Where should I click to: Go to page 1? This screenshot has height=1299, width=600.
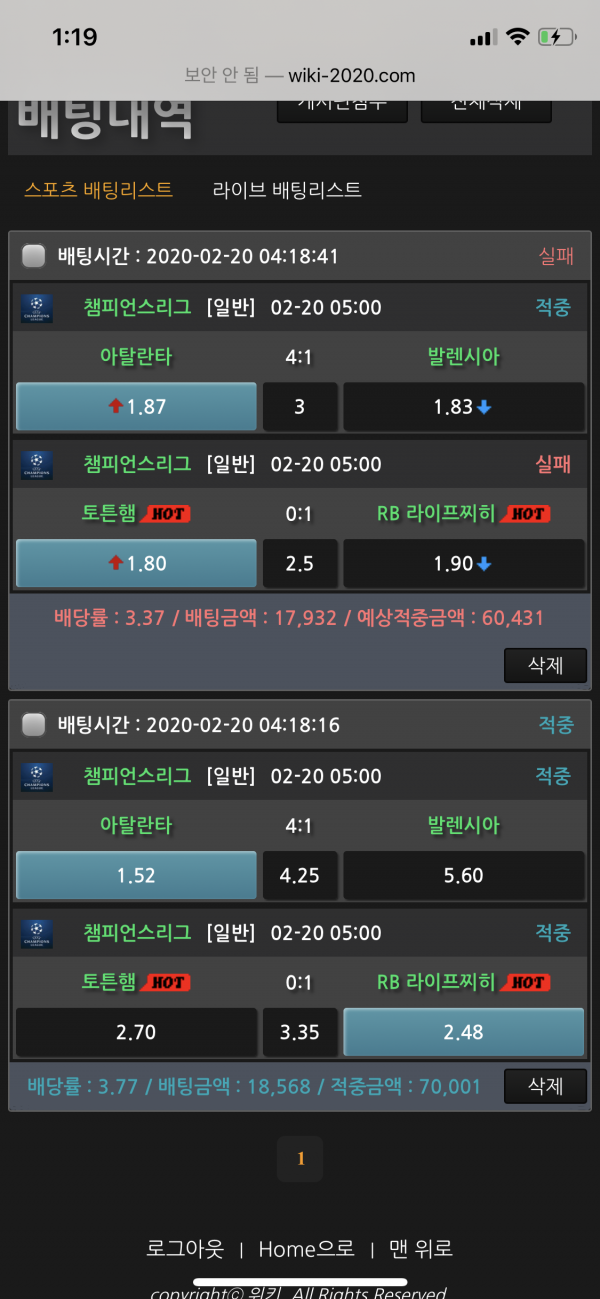click(300, 1159)
